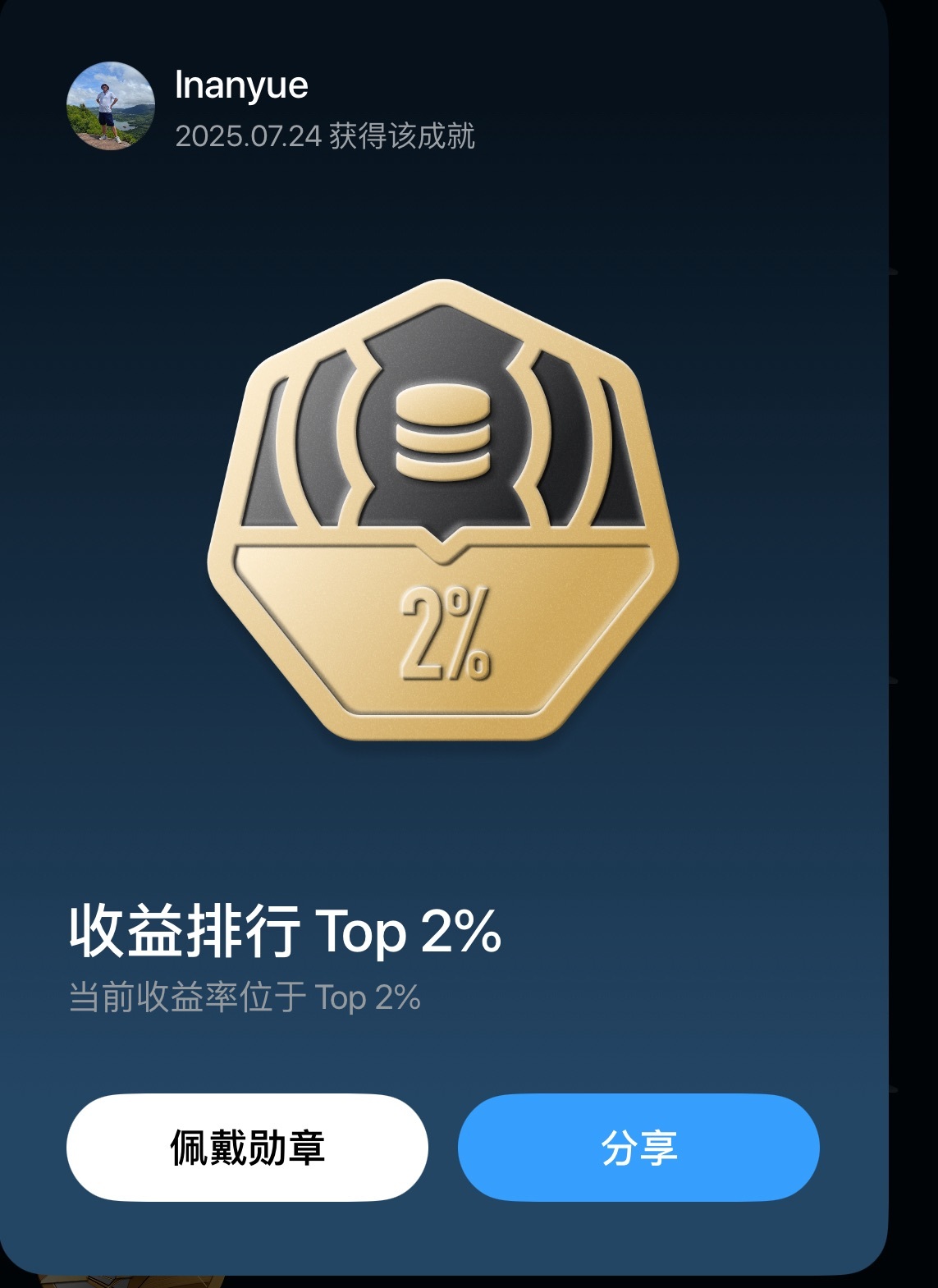
Task: Share this achievement via 分享
Action: tap(638, 1147)
